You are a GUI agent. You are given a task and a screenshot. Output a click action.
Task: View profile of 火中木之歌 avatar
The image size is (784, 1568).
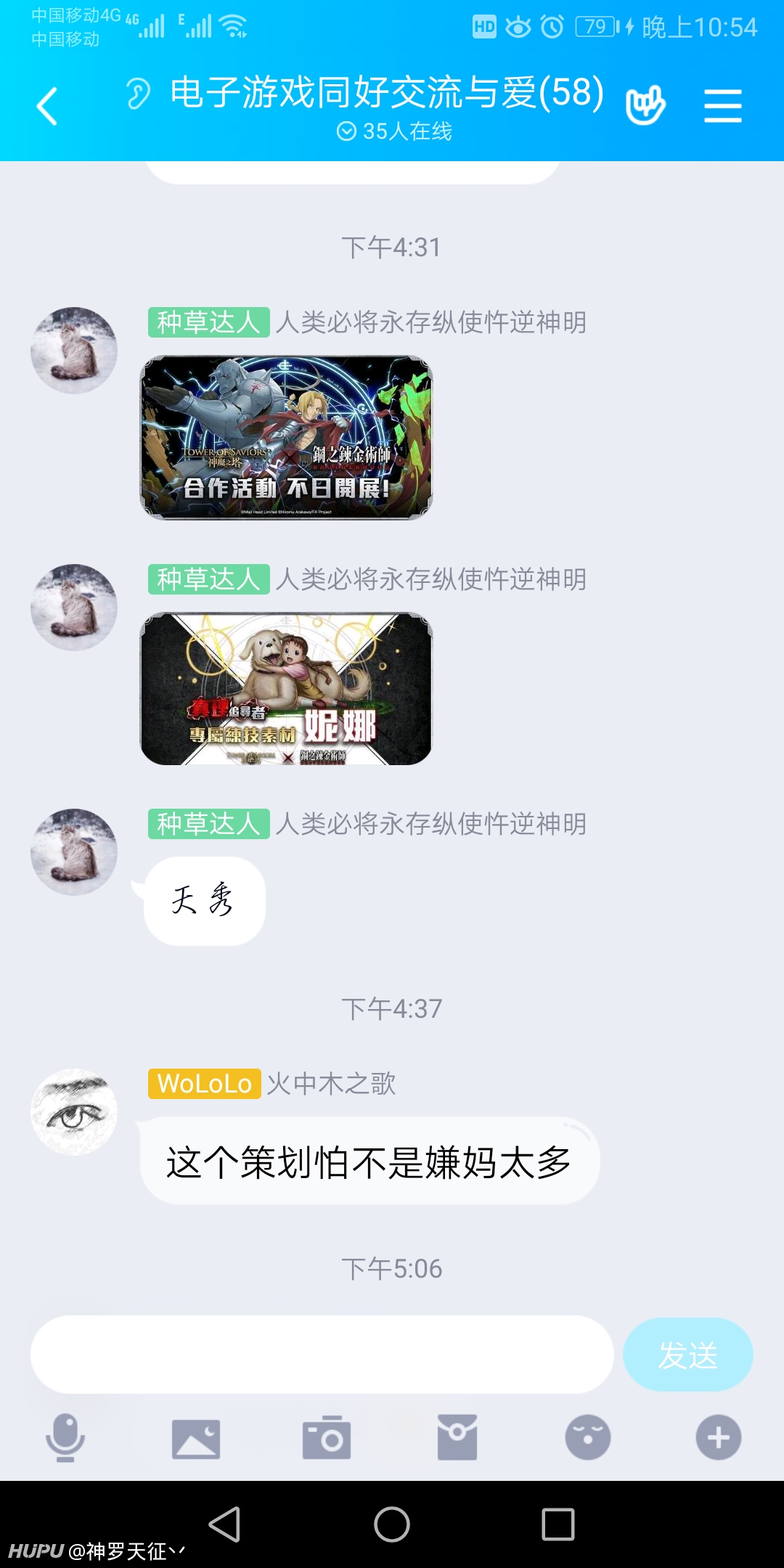74,1112
